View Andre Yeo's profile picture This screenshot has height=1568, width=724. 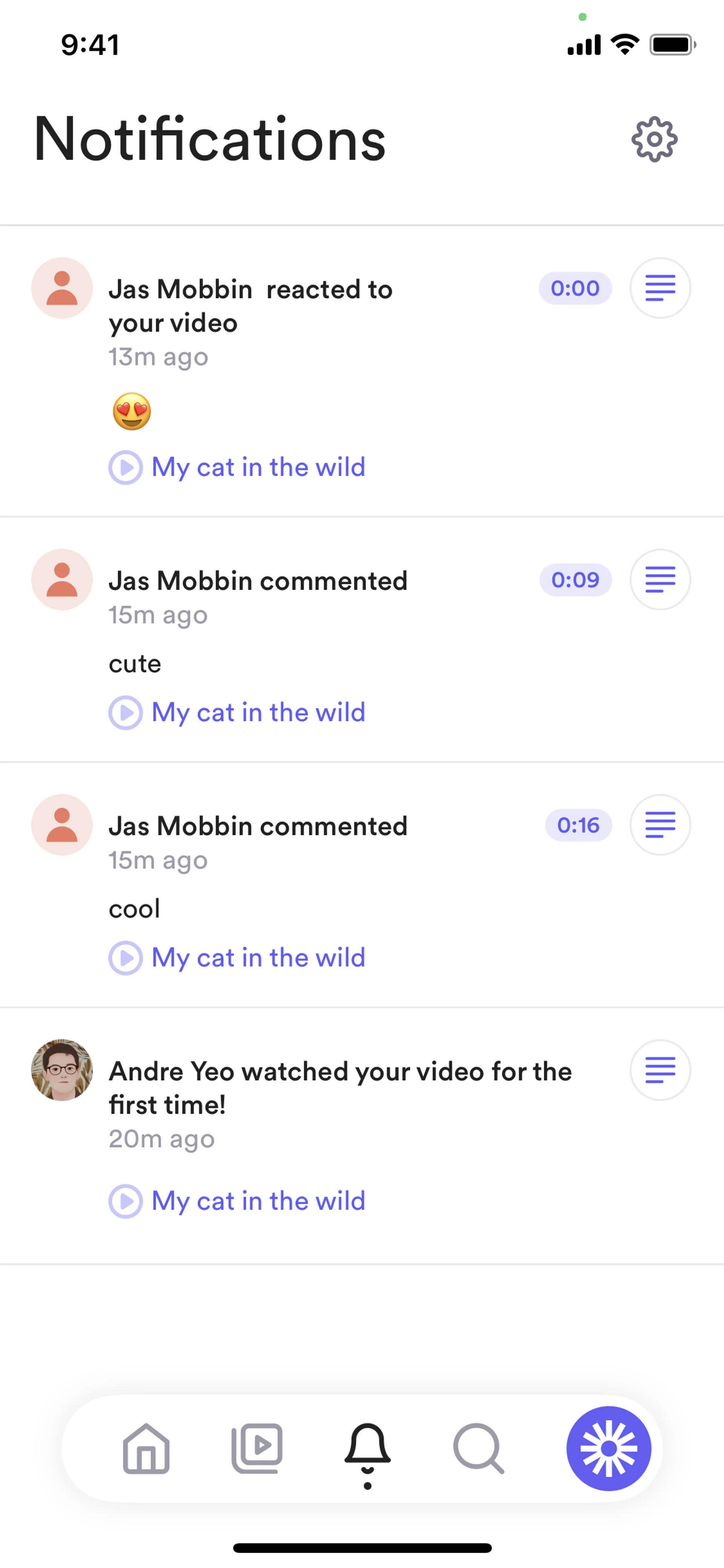click(x=62, y=1070)
